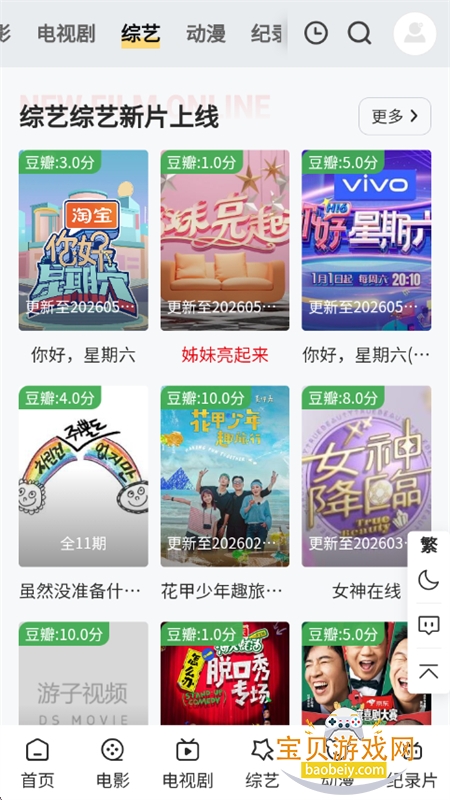The image size is (450, 800).
Task: Go to the 首页 bottom tab
Action: coord(37,763)
